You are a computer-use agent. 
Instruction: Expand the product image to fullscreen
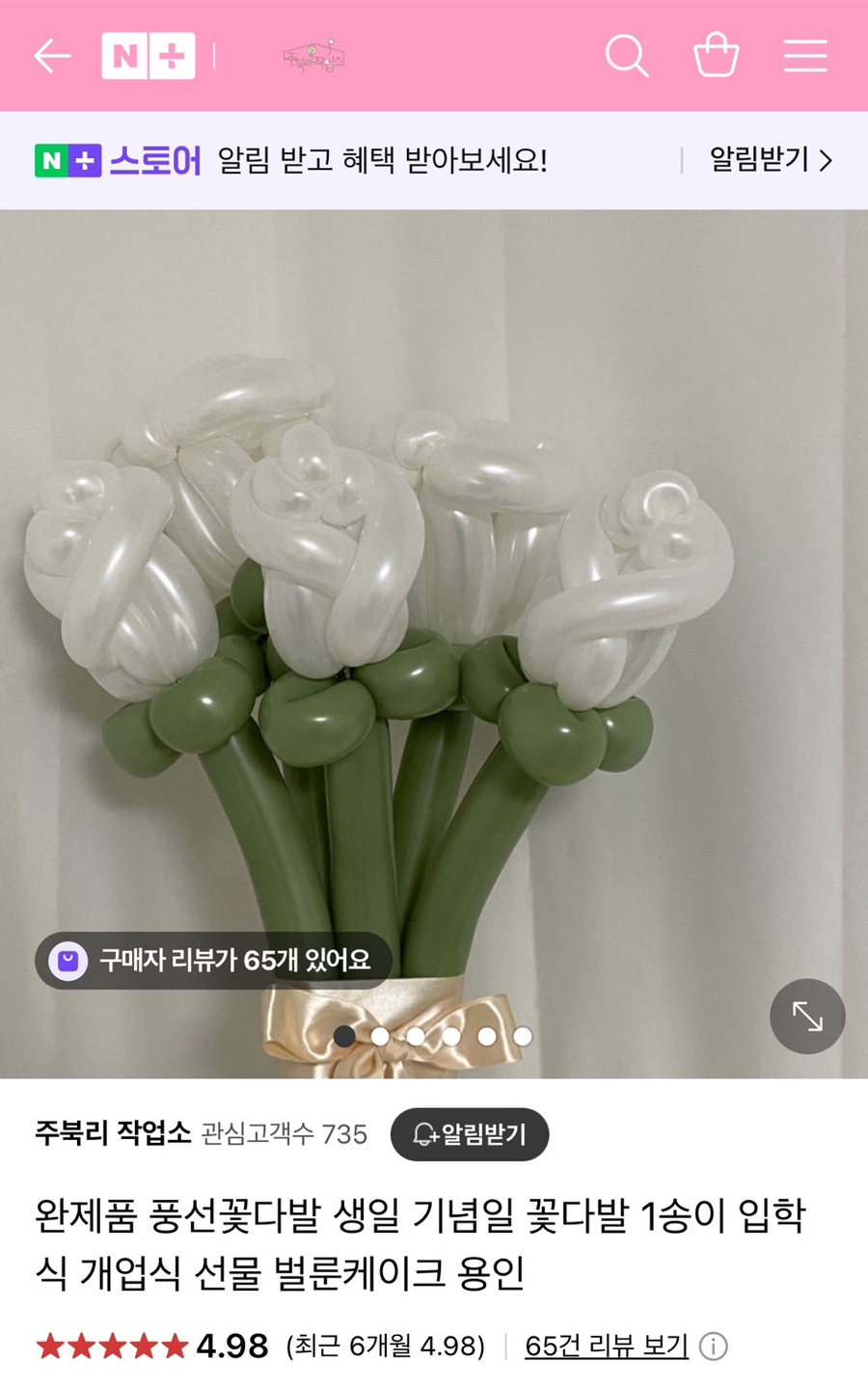click(807, 1016)
